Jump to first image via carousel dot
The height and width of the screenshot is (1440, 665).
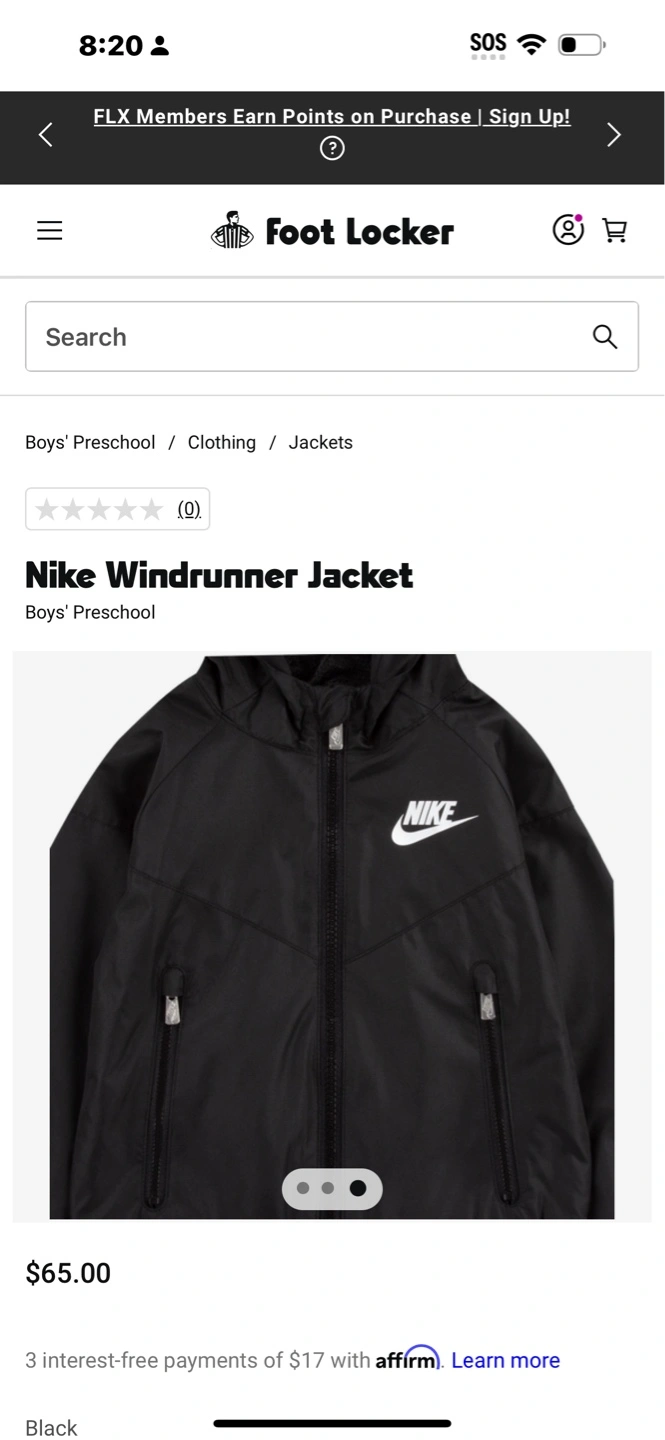coord(302,1189)
